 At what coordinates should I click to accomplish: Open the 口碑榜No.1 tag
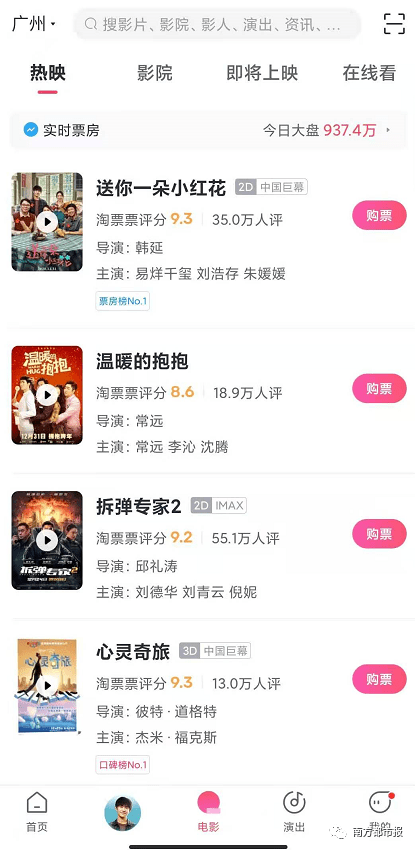[x=122, y=765]
